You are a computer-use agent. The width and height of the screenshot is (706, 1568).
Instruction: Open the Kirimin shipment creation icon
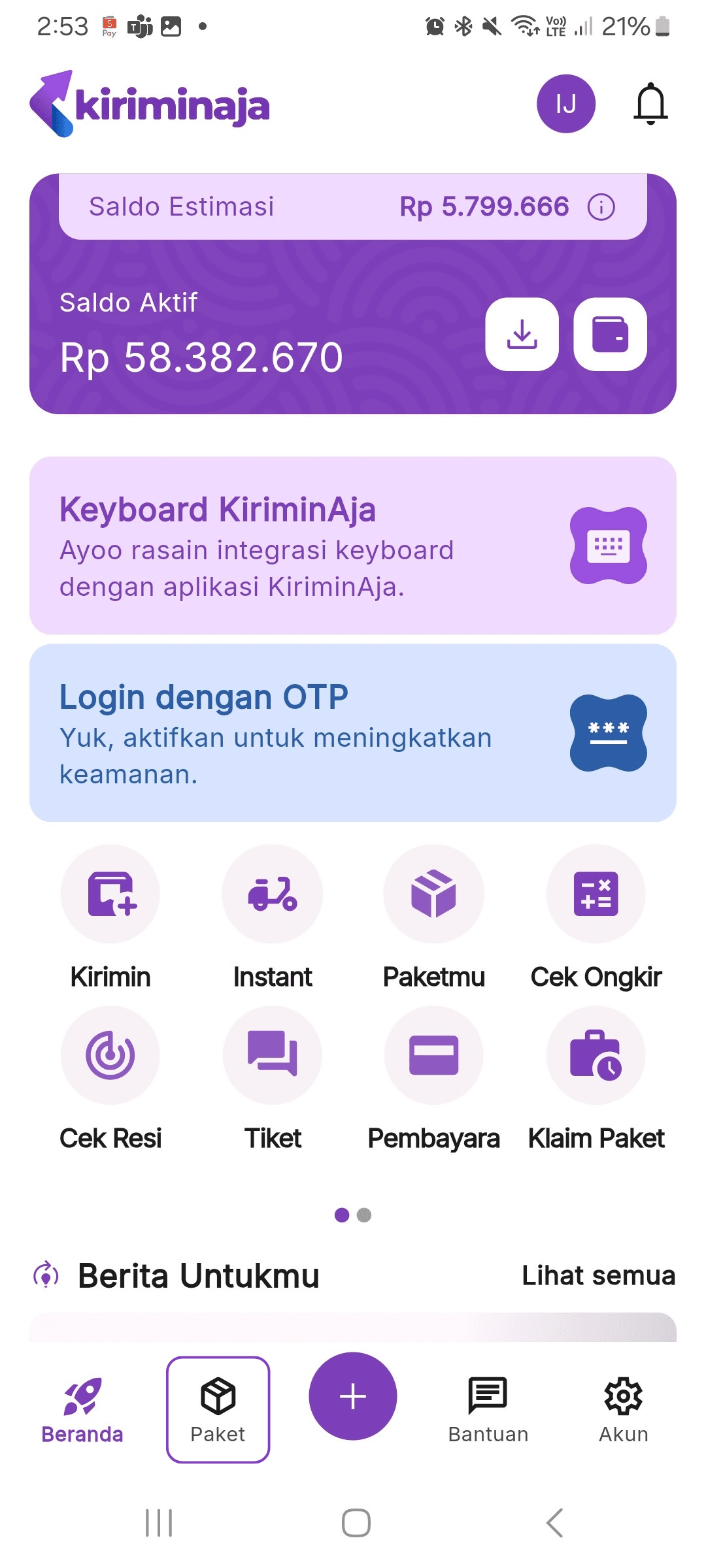pyautogui.click(x=110, y=894)
